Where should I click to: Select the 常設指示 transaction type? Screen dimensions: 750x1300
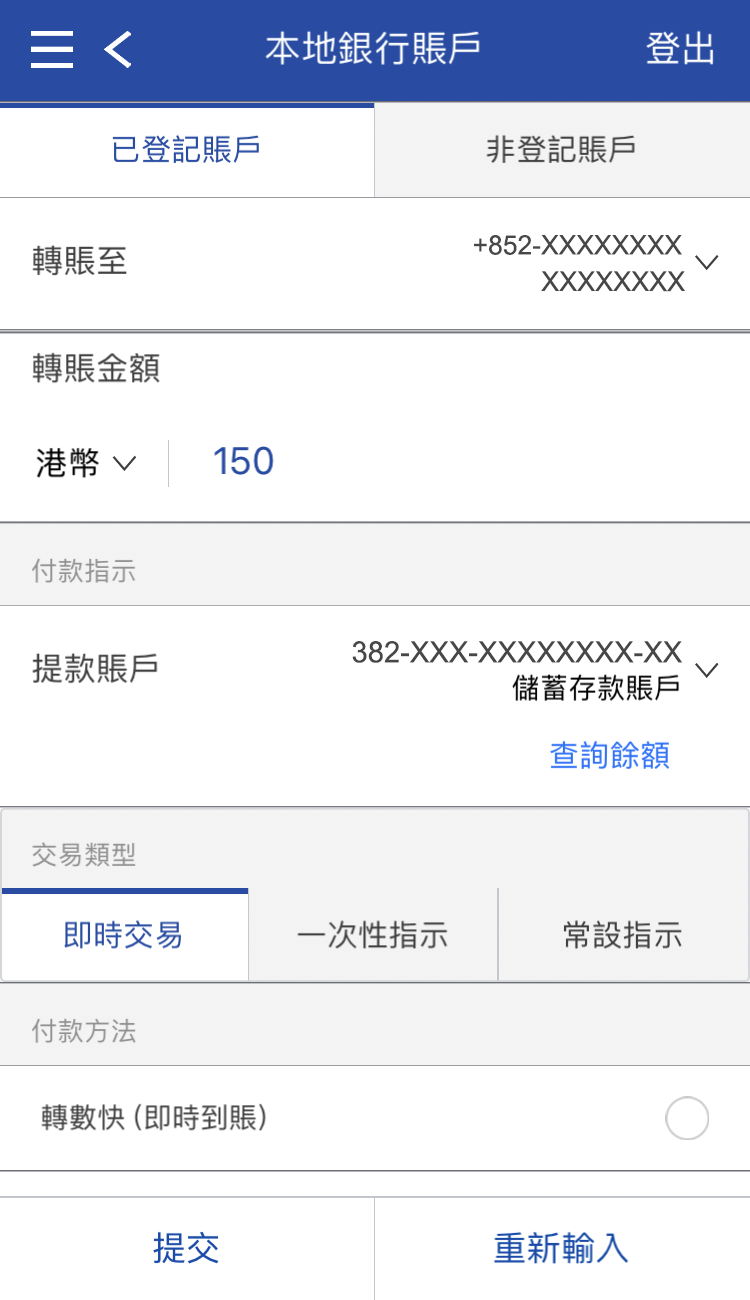(x=622, y=936)
